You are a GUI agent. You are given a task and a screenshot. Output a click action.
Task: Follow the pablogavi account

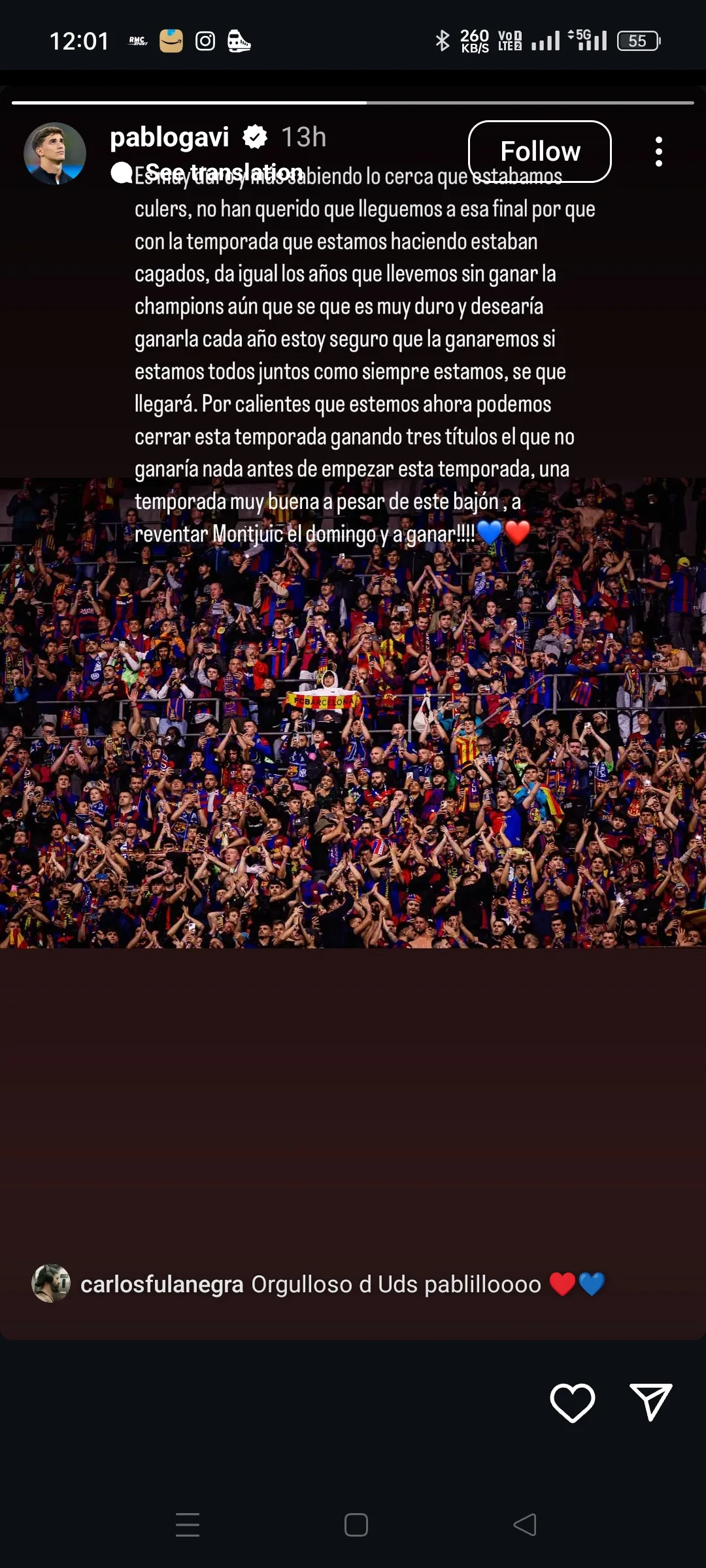click(539, 152)
